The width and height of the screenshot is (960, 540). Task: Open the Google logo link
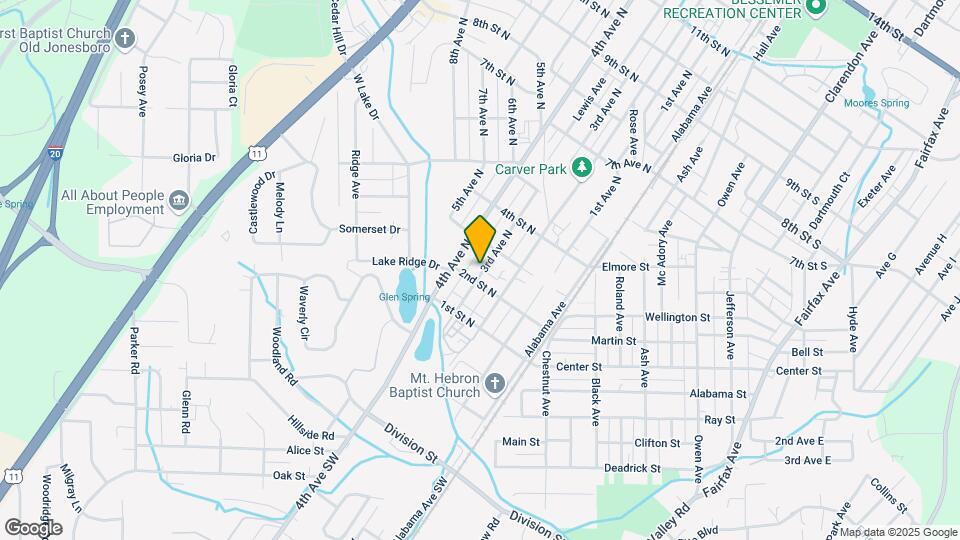pyautogui.click(x=33, y=527)
